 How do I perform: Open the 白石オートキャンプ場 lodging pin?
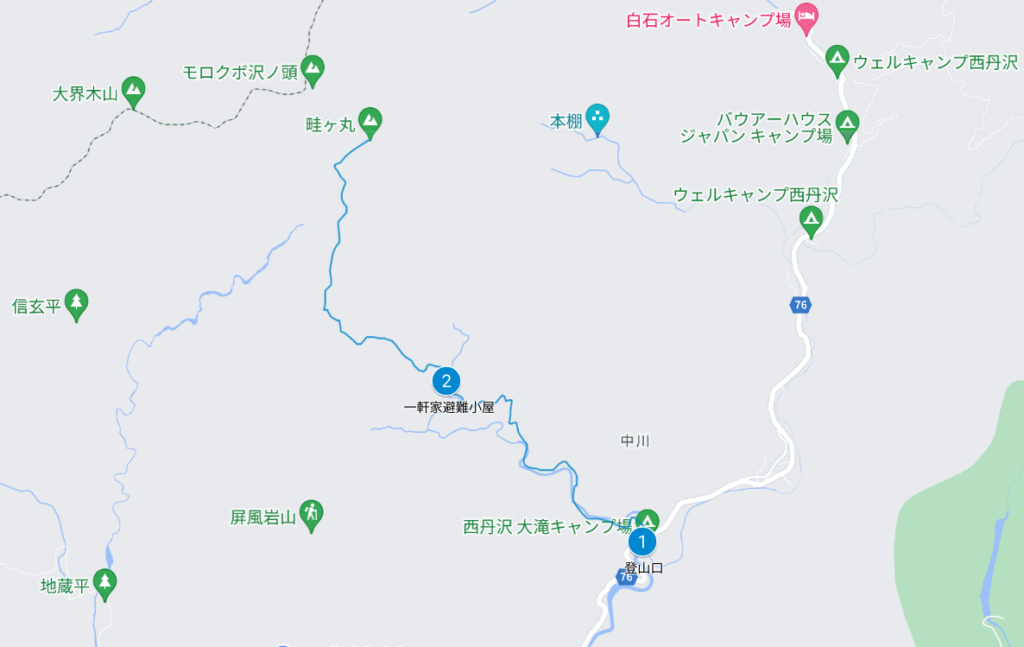click(807, 18)
